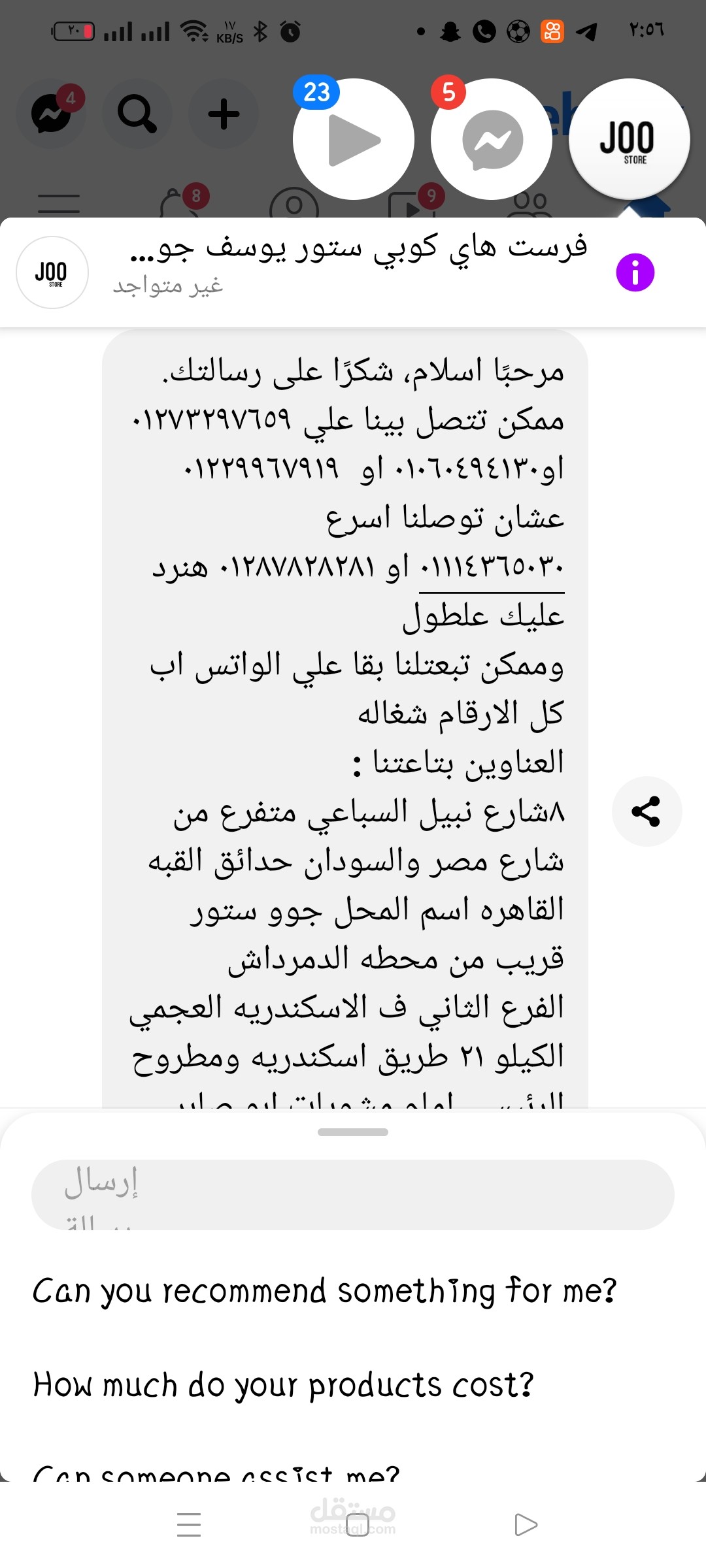
Task: Send 'Can you recommend something for me?'
Action: tap(325, 1291)
